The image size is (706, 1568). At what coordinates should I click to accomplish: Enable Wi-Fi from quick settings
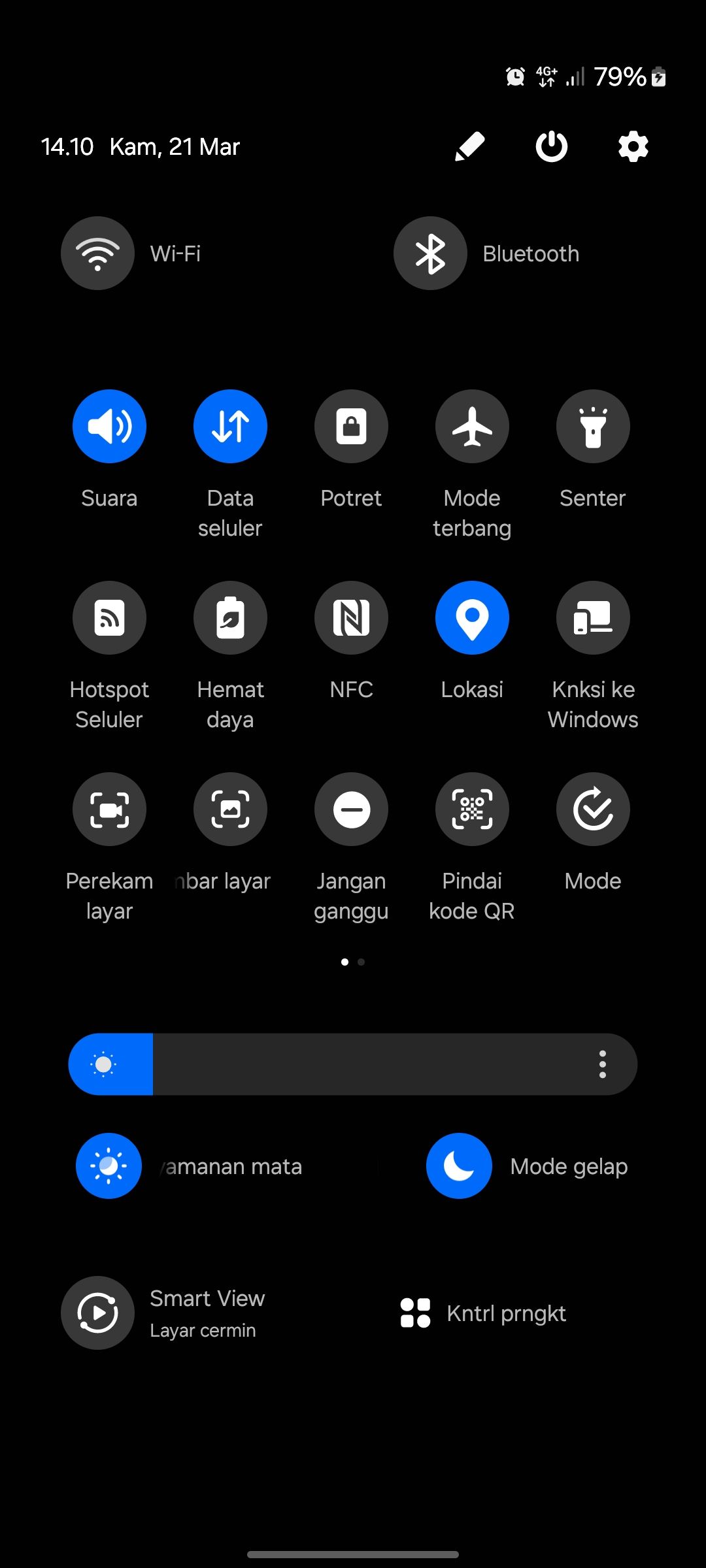97,253
